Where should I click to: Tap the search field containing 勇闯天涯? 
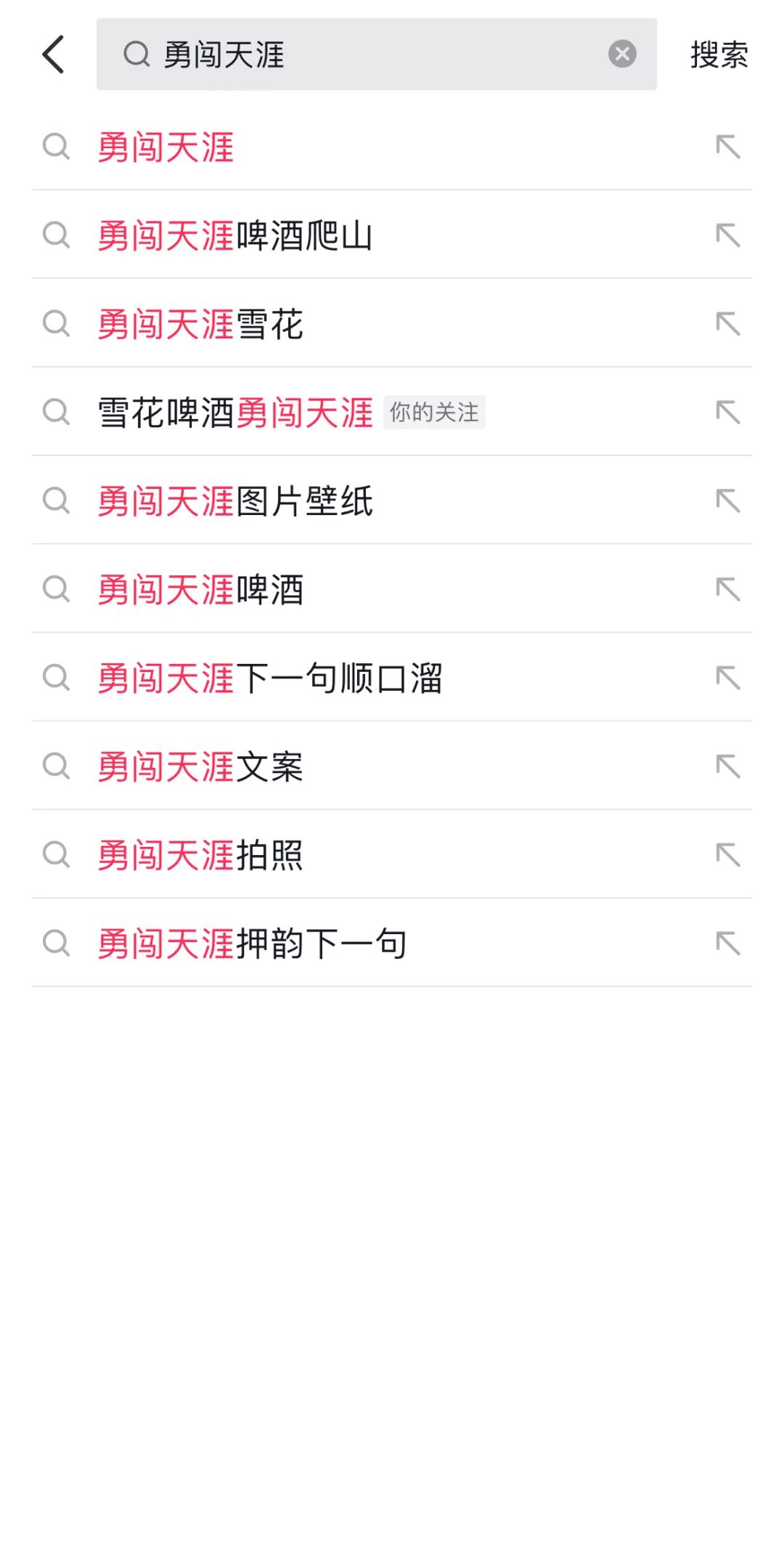[363, 54]
